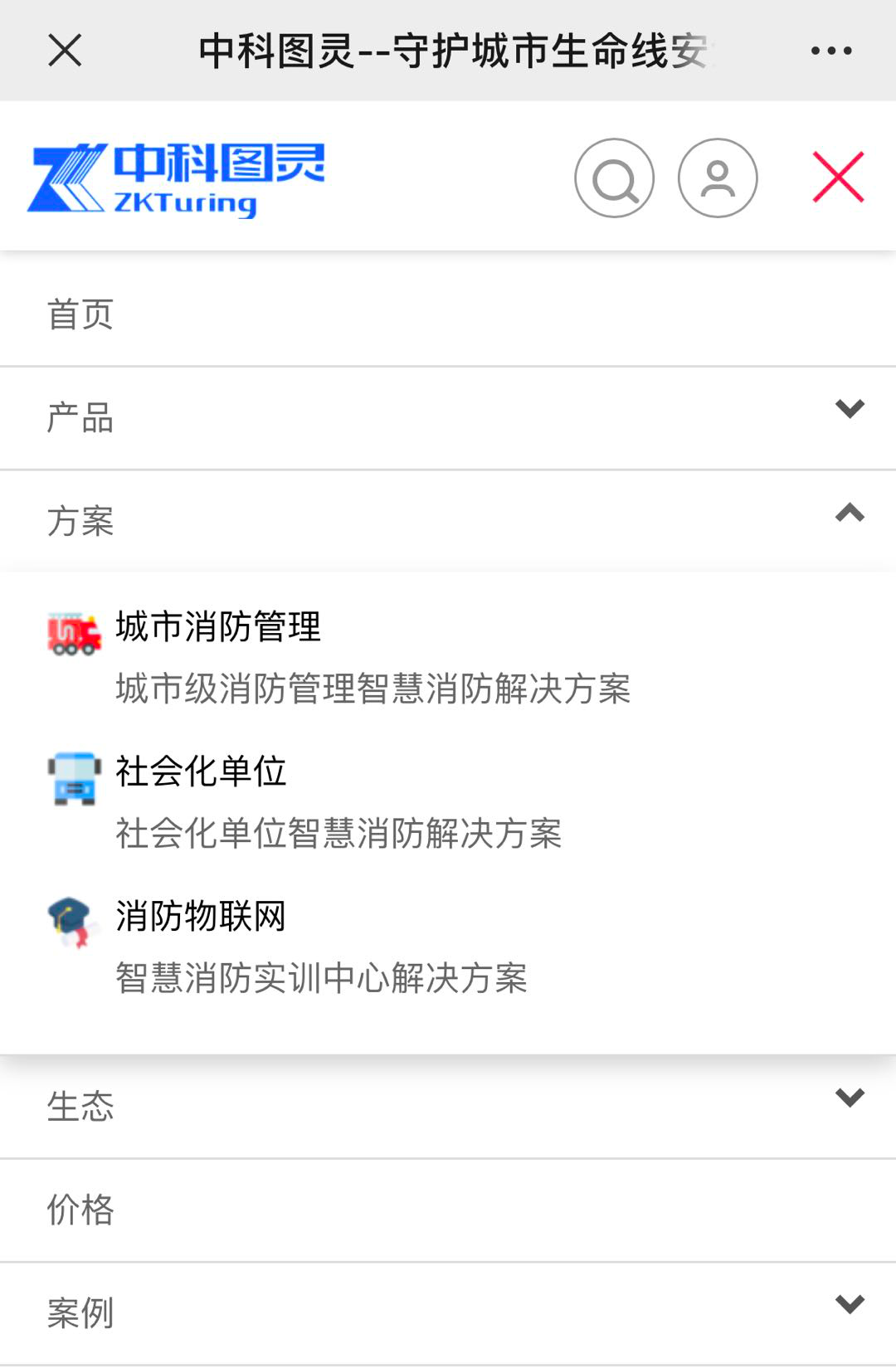Open the three-dot overflow menu
Viewport: 896px width, 1368px height.
[x=830, y=51]
